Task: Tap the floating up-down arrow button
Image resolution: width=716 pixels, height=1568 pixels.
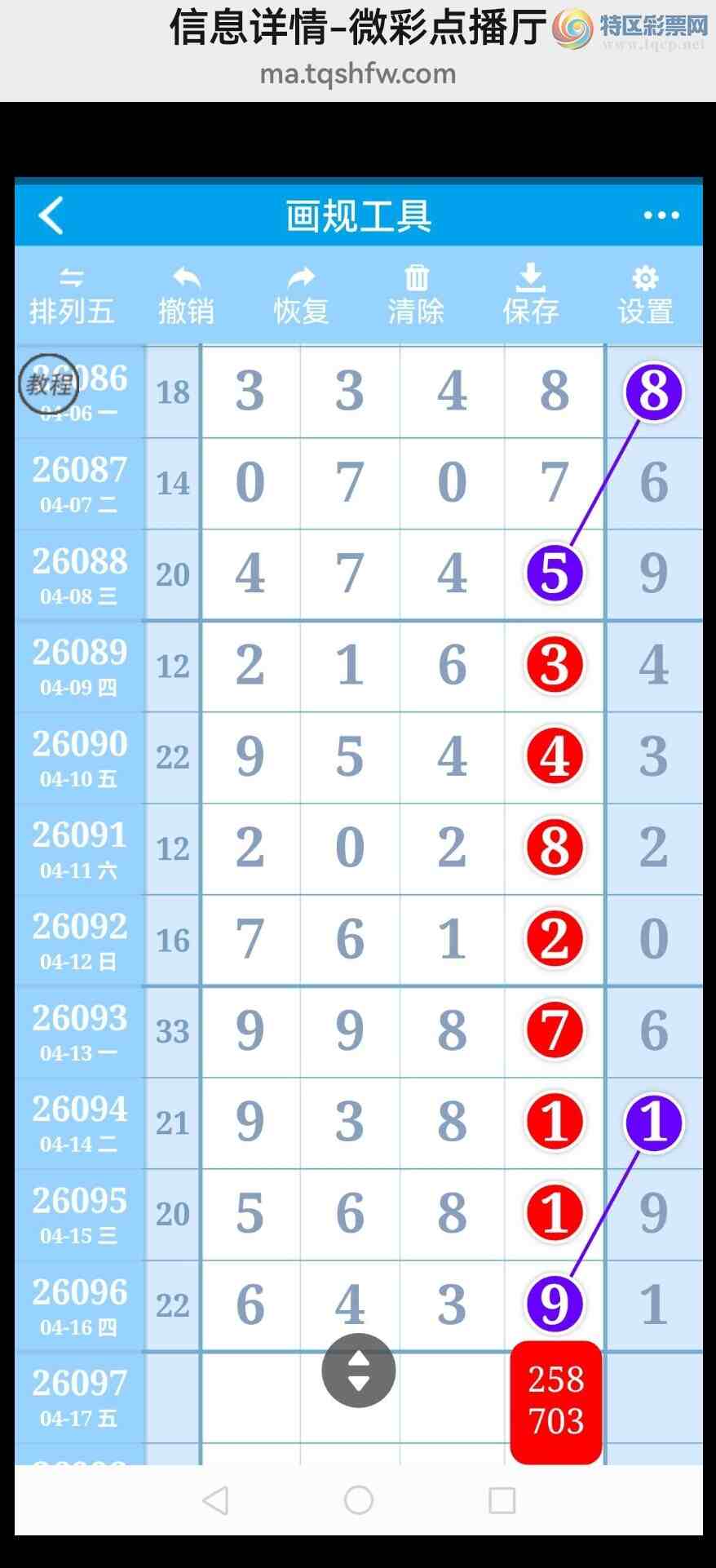Action: pyautogui.click(x=359, y=1371)
